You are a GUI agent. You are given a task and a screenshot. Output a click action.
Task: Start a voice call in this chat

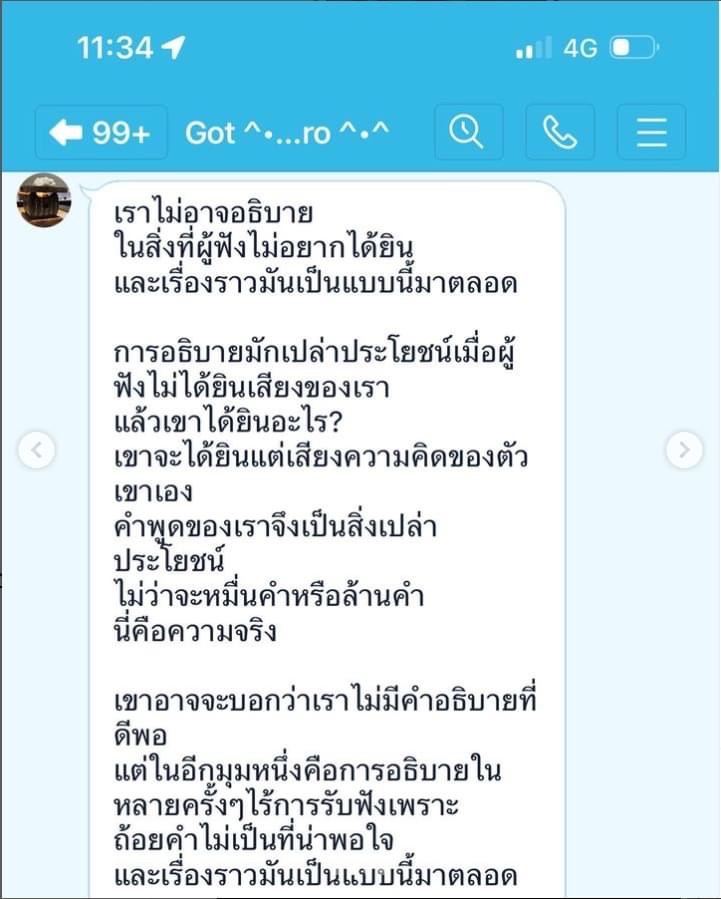tap(559, 132)
